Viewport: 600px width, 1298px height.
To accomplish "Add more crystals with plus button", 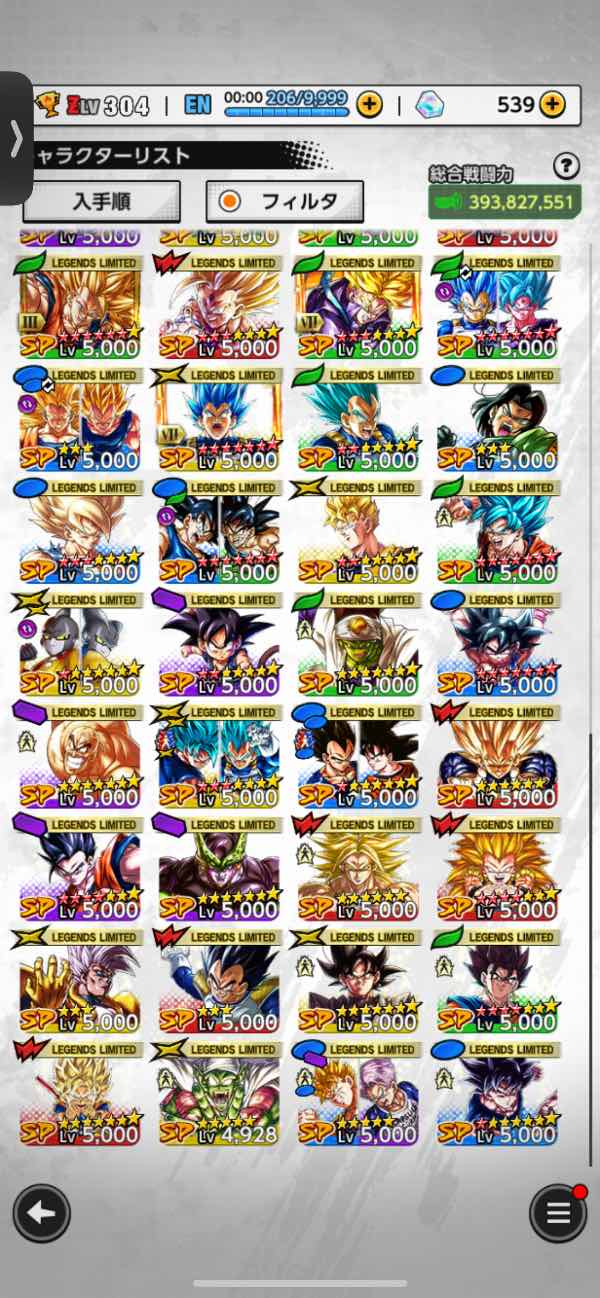I will (x=552, y=104).
